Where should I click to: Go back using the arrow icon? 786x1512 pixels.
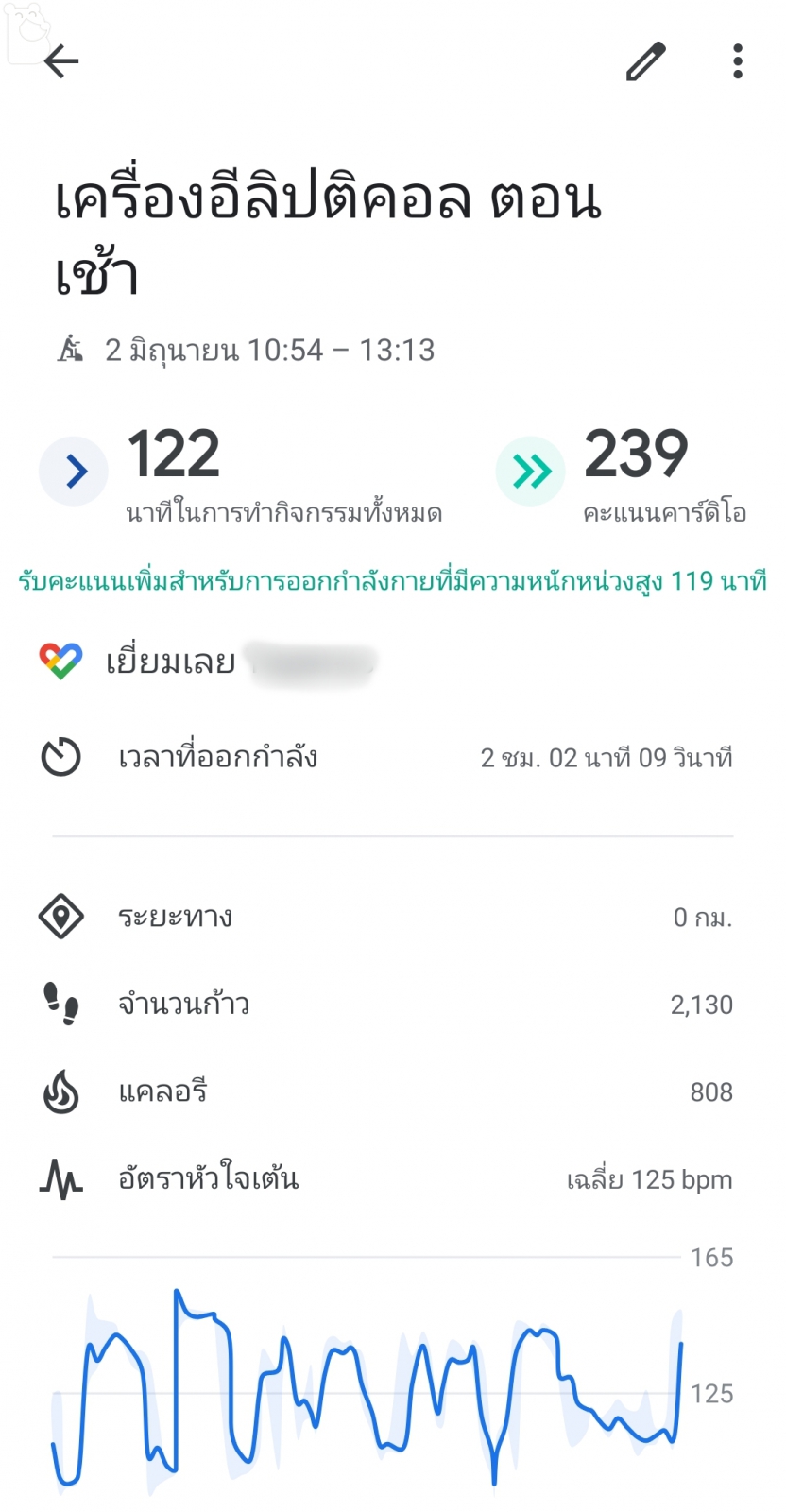click(61, 61)
